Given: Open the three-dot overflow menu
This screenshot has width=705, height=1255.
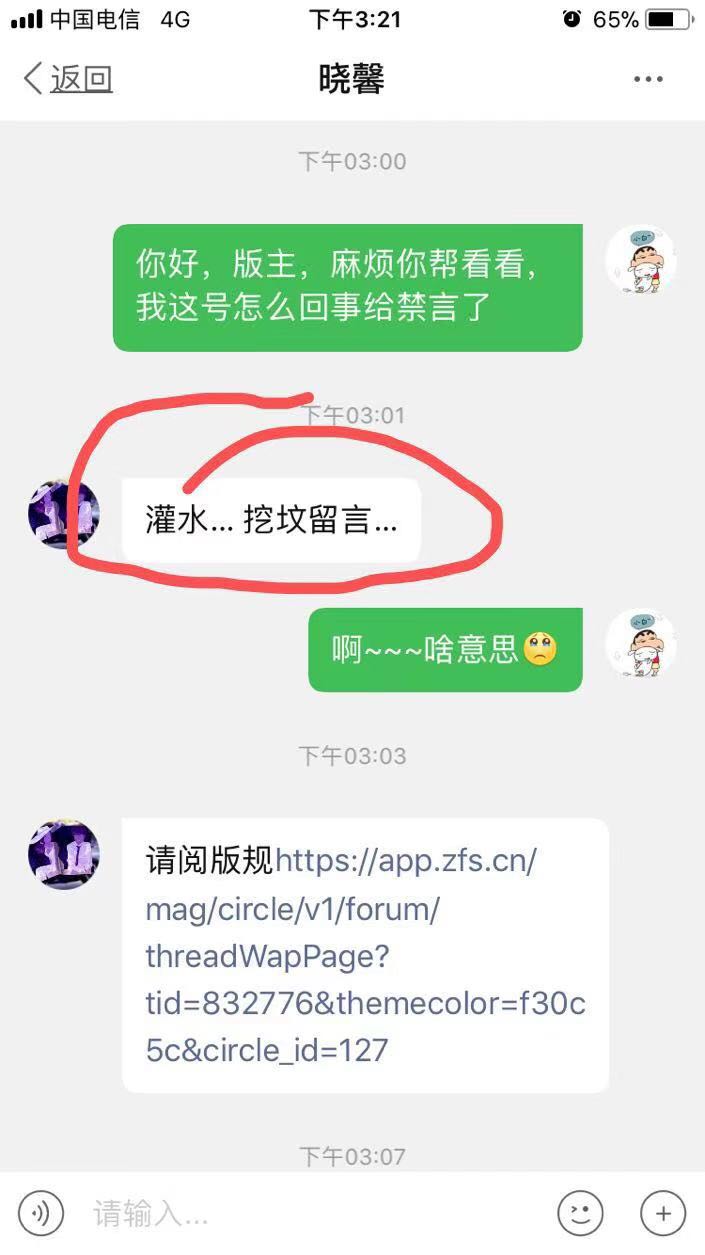Looking at the screenshot, I should pyautogui.click(x=648, y=79).
